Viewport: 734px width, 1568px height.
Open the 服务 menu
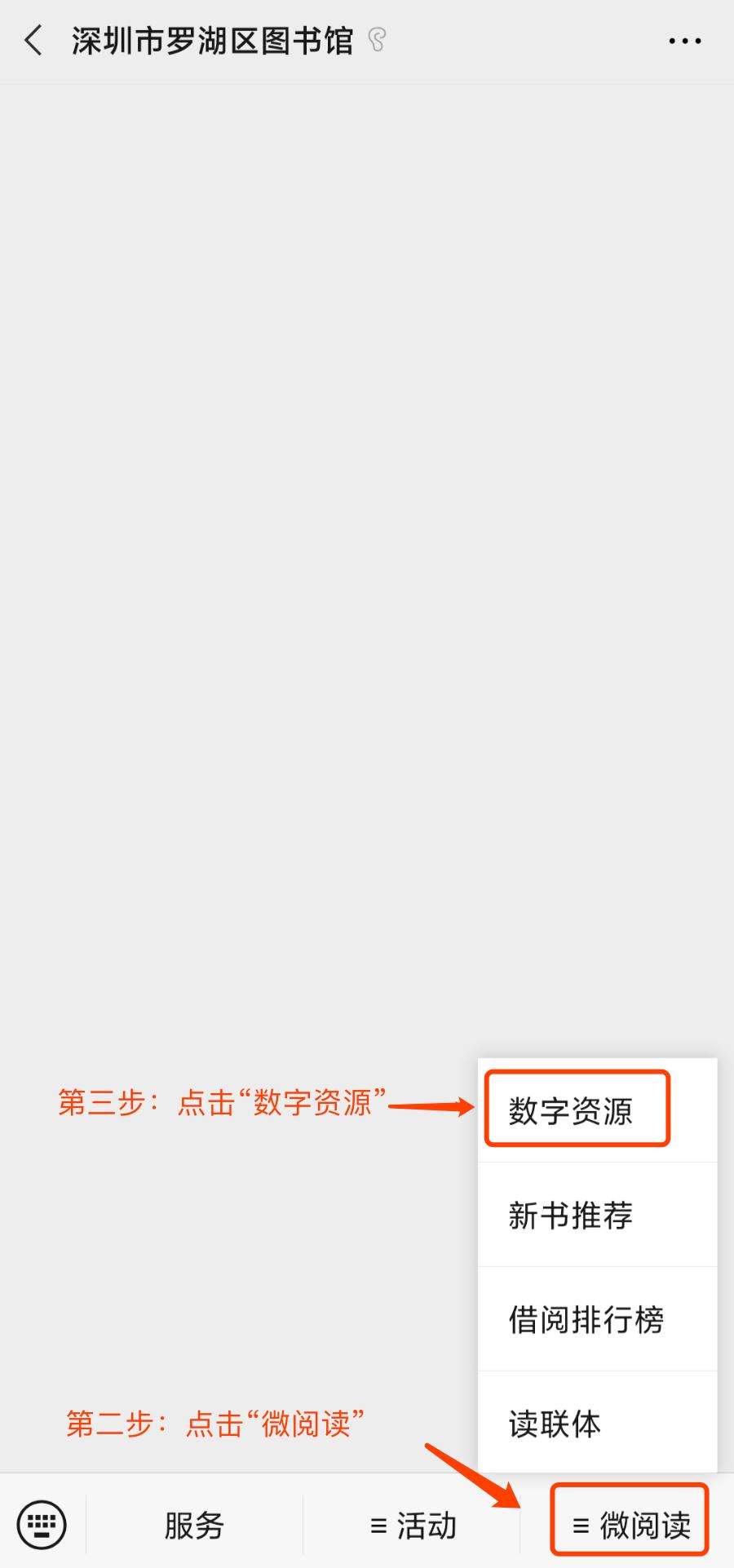pyautogui.click(x=194, y=1525)
